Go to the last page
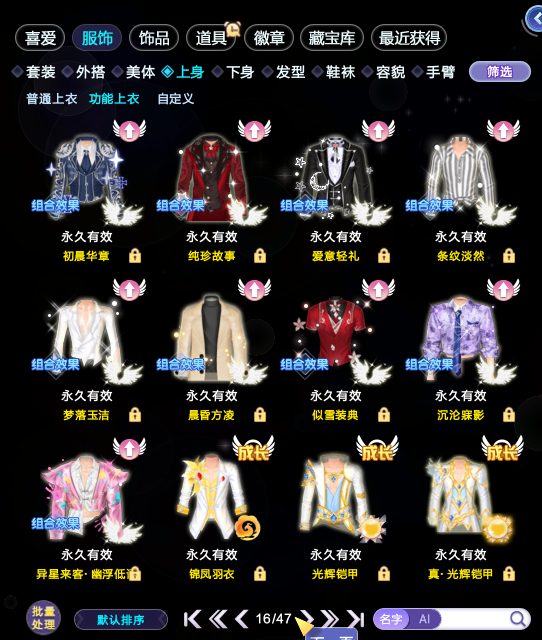The image size is (542, 640). [x=355, y=619]
